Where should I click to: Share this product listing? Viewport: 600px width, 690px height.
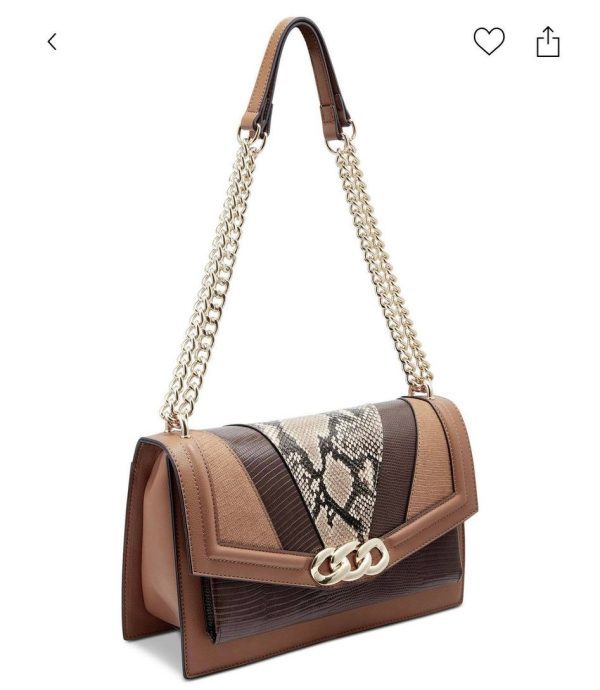point(547,41)
